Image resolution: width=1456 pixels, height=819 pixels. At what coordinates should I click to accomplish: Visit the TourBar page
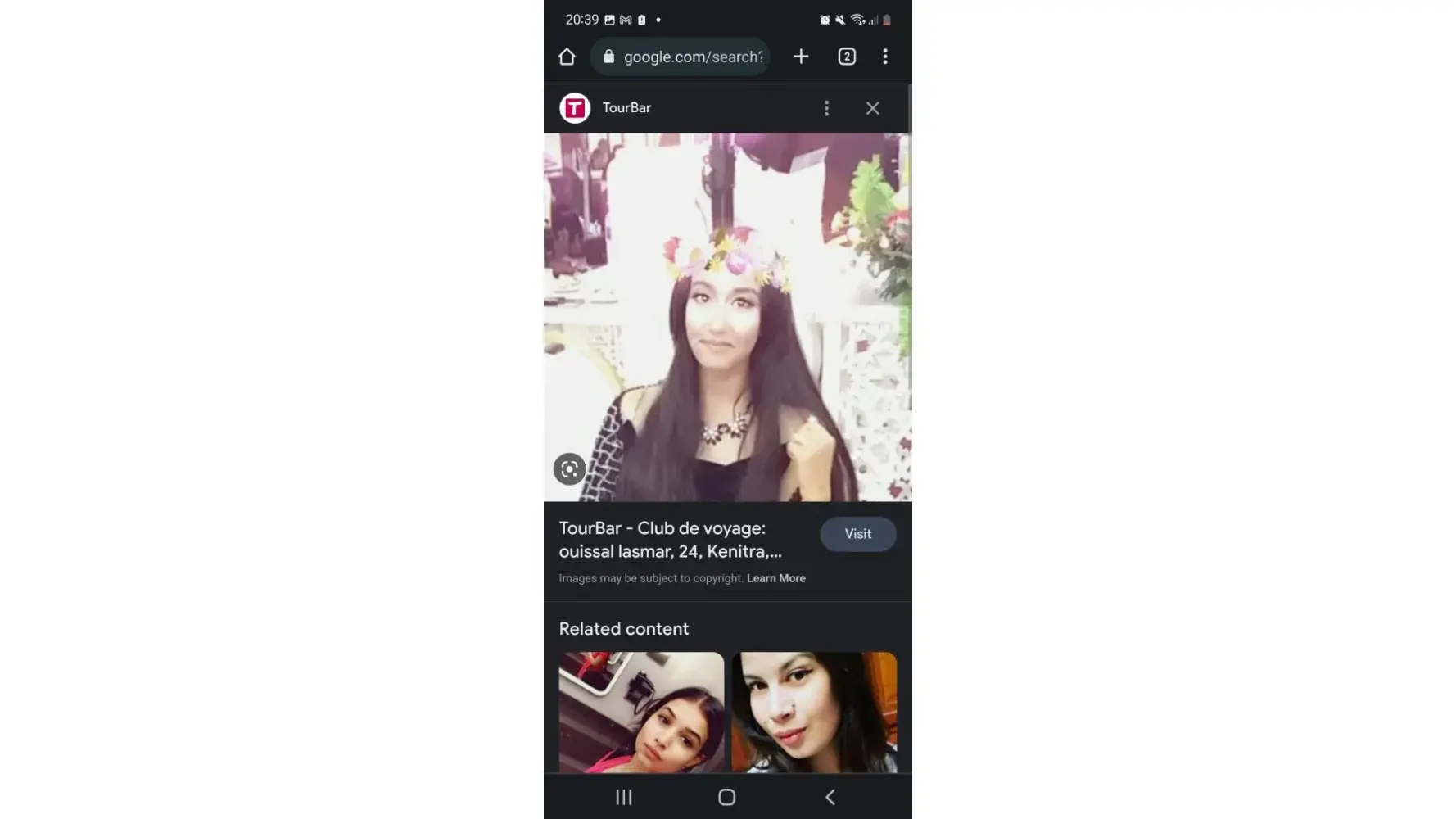[x=857, y=534]
